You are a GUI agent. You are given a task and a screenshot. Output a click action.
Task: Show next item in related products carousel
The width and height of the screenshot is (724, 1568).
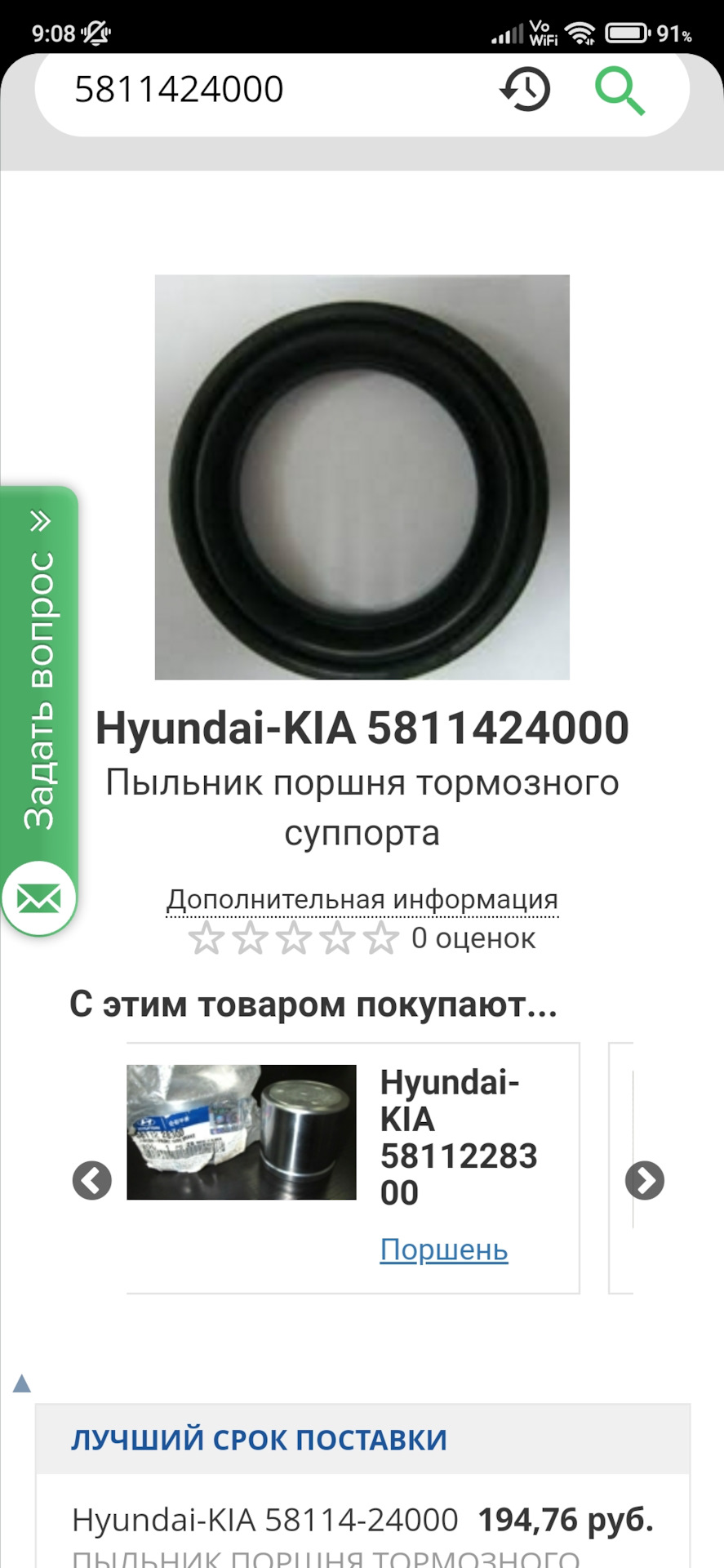[x=645, y=1181]
